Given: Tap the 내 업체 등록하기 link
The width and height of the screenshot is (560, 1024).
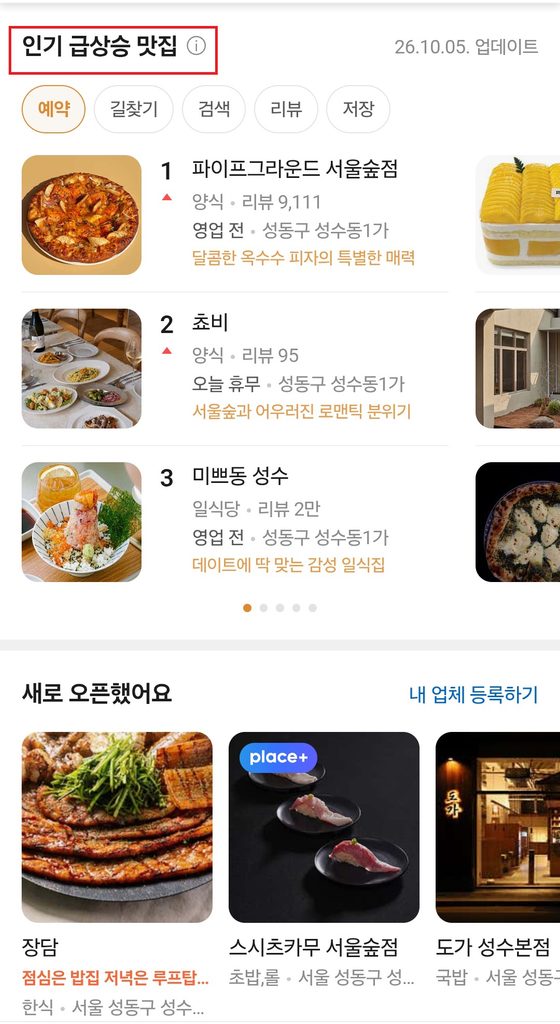Looking at the screenshot, I should 474,694.
